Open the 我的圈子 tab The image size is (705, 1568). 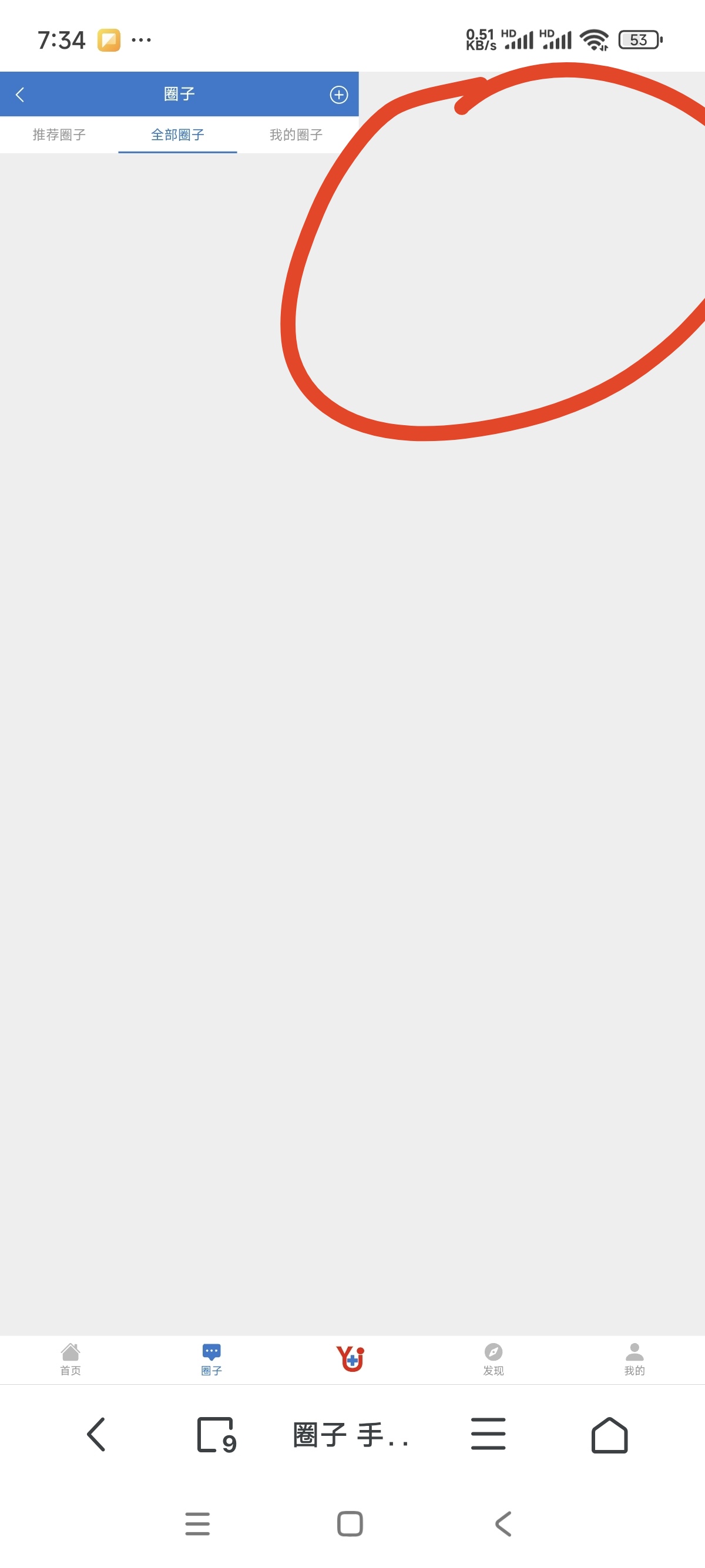(x=296, y=134)
